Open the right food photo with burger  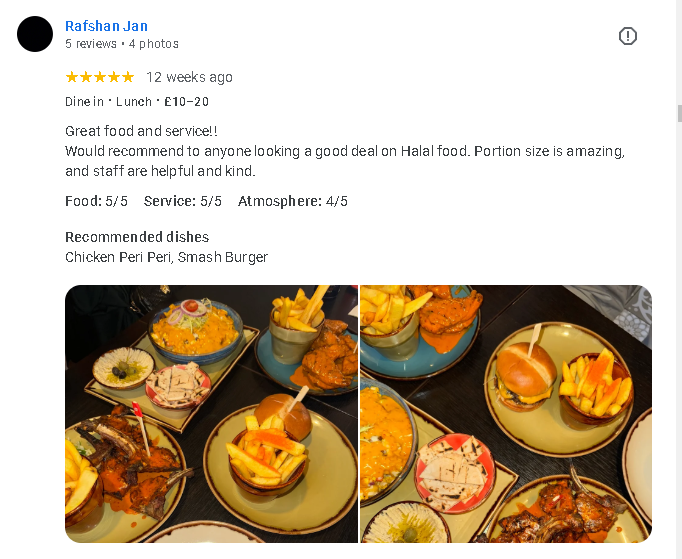tap(506, 414)
